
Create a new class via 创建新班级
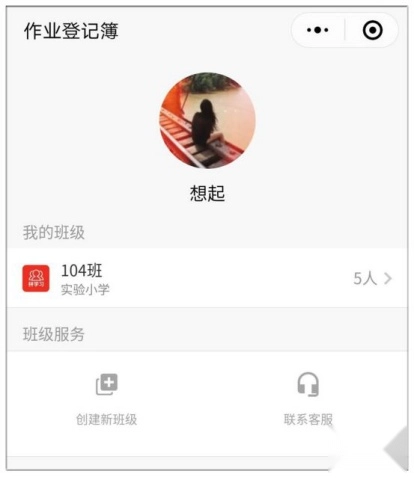tap(106, 400)
